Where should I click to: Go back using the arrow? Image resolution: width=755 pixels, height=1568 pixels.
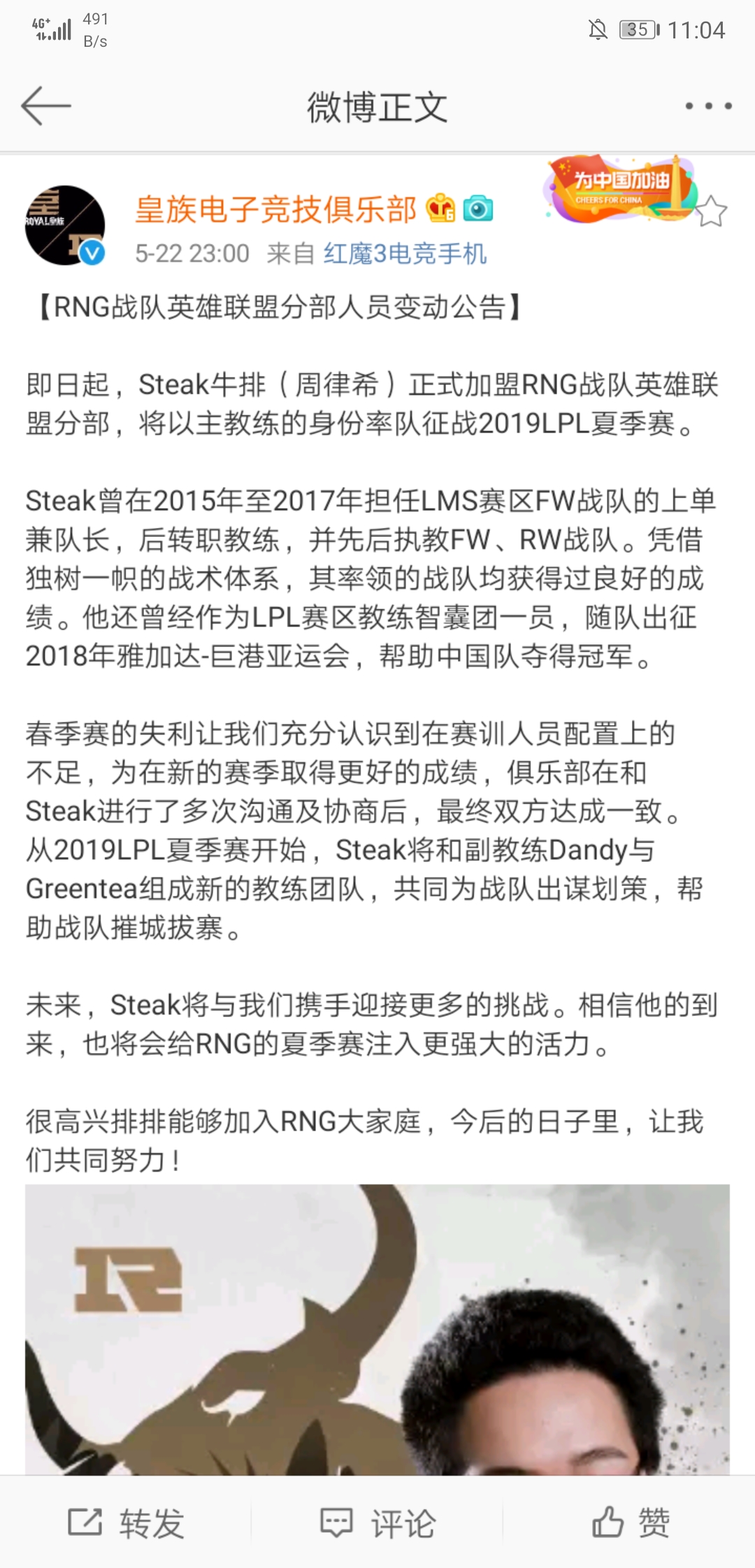click(x=46, y=106)
